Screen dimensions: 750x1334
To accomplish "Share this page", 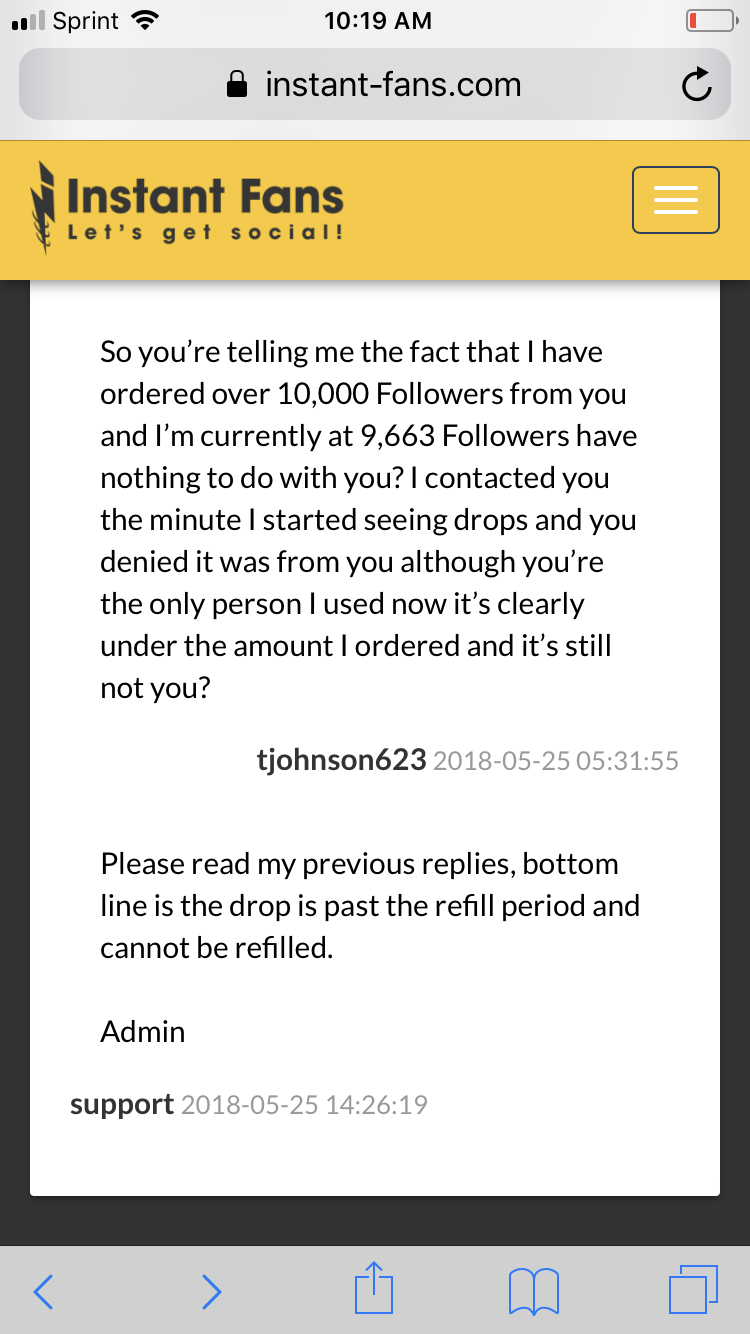I will point(375,1288).
